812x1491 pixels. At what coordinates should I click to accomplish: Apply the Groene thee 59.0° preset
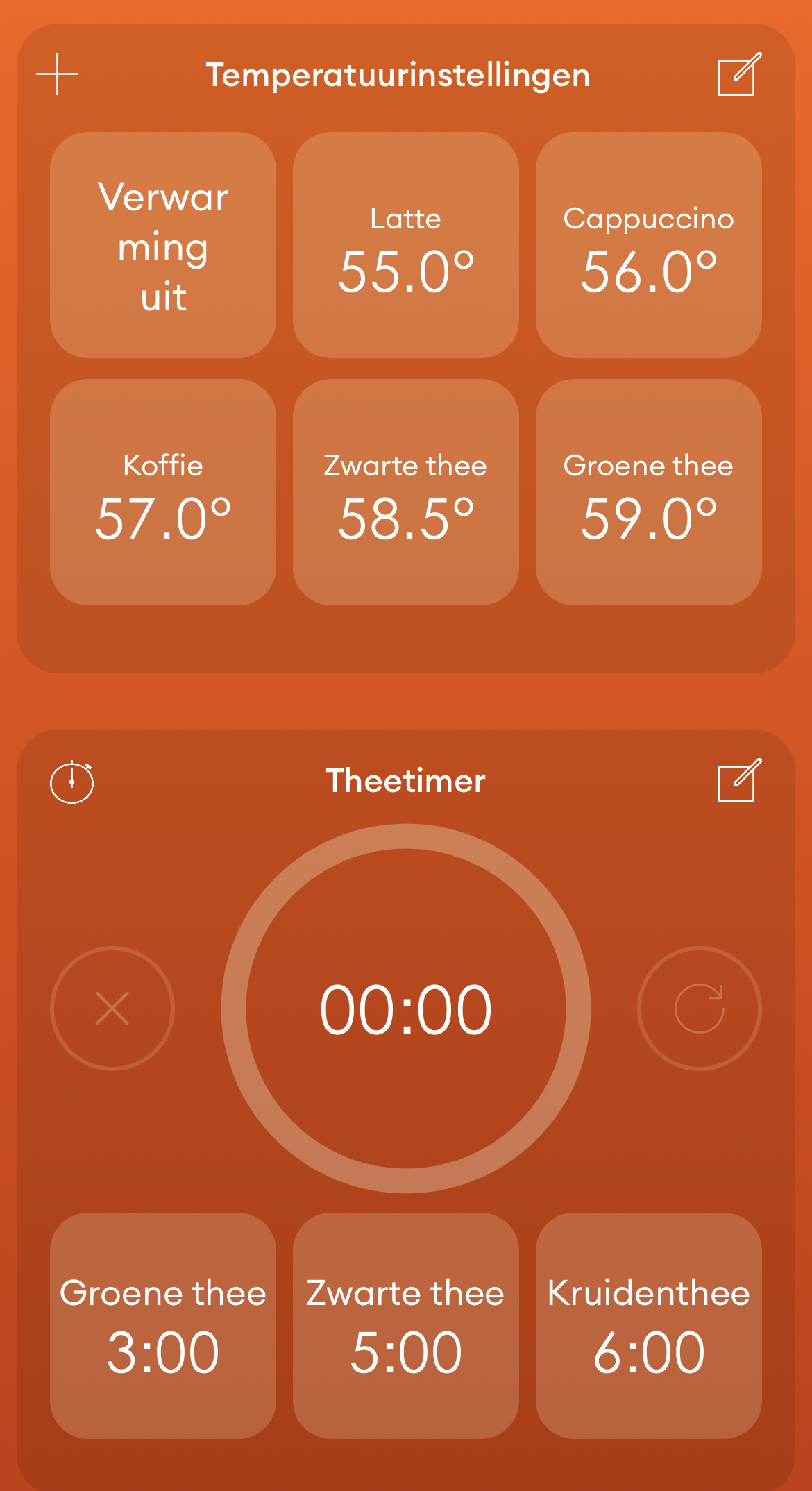[648, 492]
